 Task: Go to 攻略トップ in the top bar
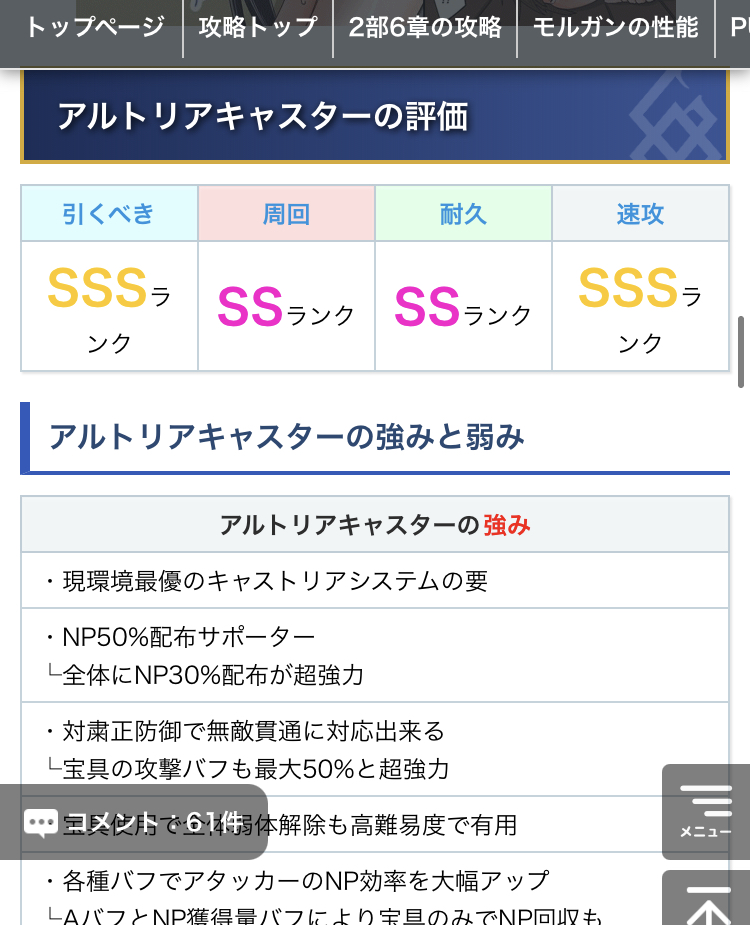tap(258, 27)
